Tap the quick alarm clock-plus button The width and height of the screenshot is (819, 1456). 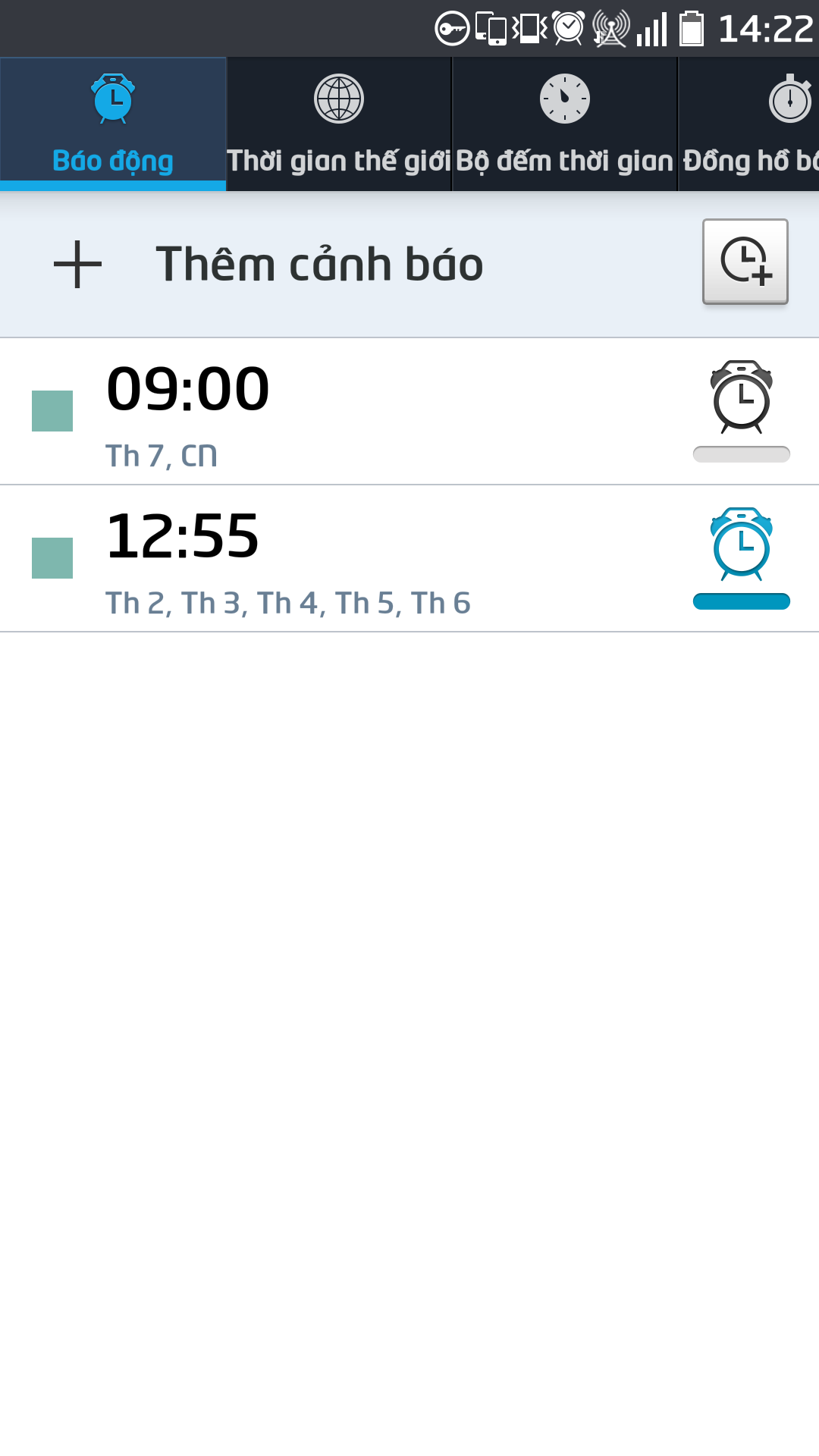click(x=745, y=262)
